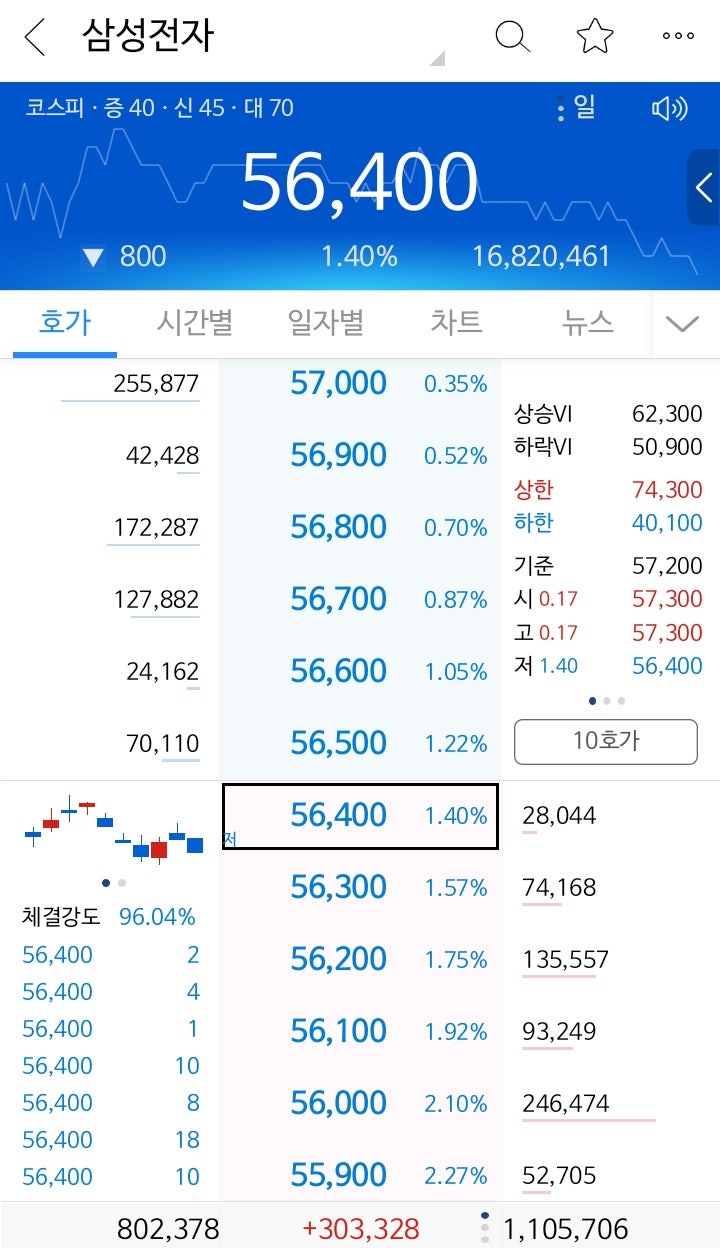Switch to the 차트 tab

(x=456, y=323)
